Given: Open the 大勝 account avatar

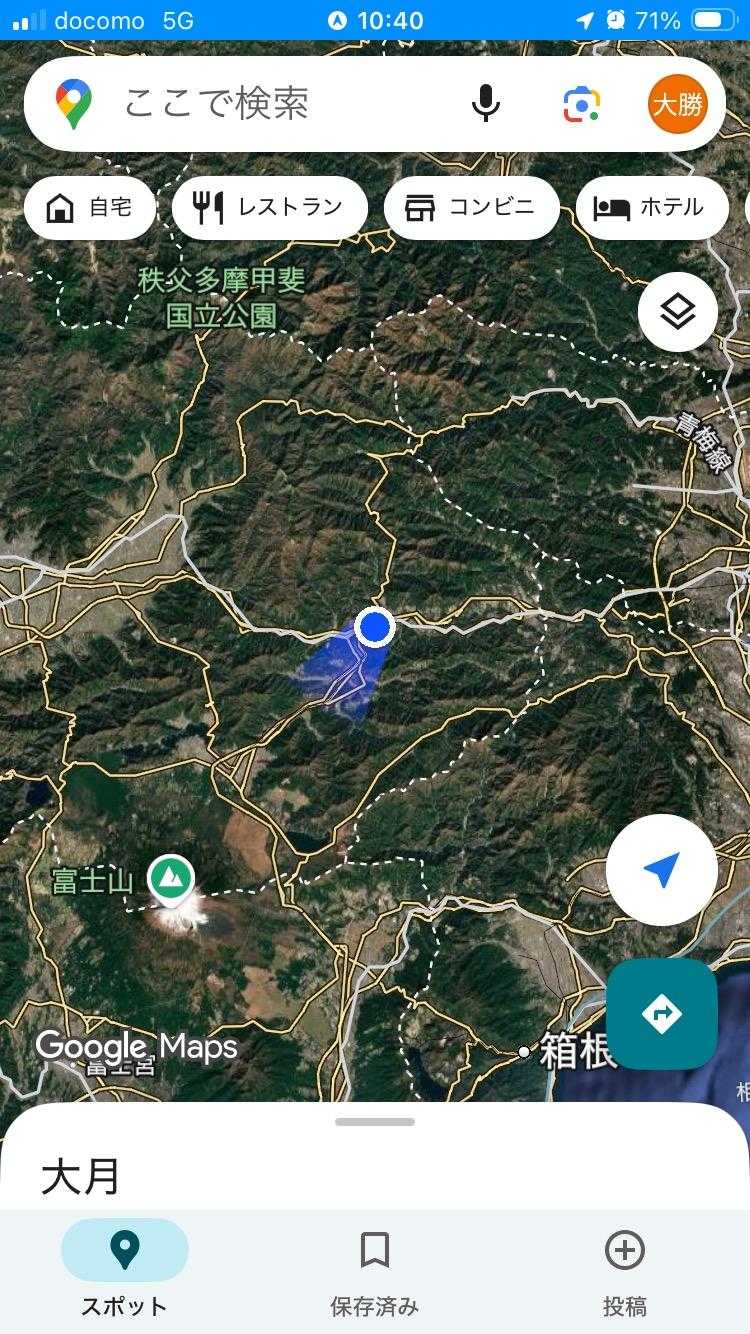Looking at the screenshot, I should tap(678, 103).
